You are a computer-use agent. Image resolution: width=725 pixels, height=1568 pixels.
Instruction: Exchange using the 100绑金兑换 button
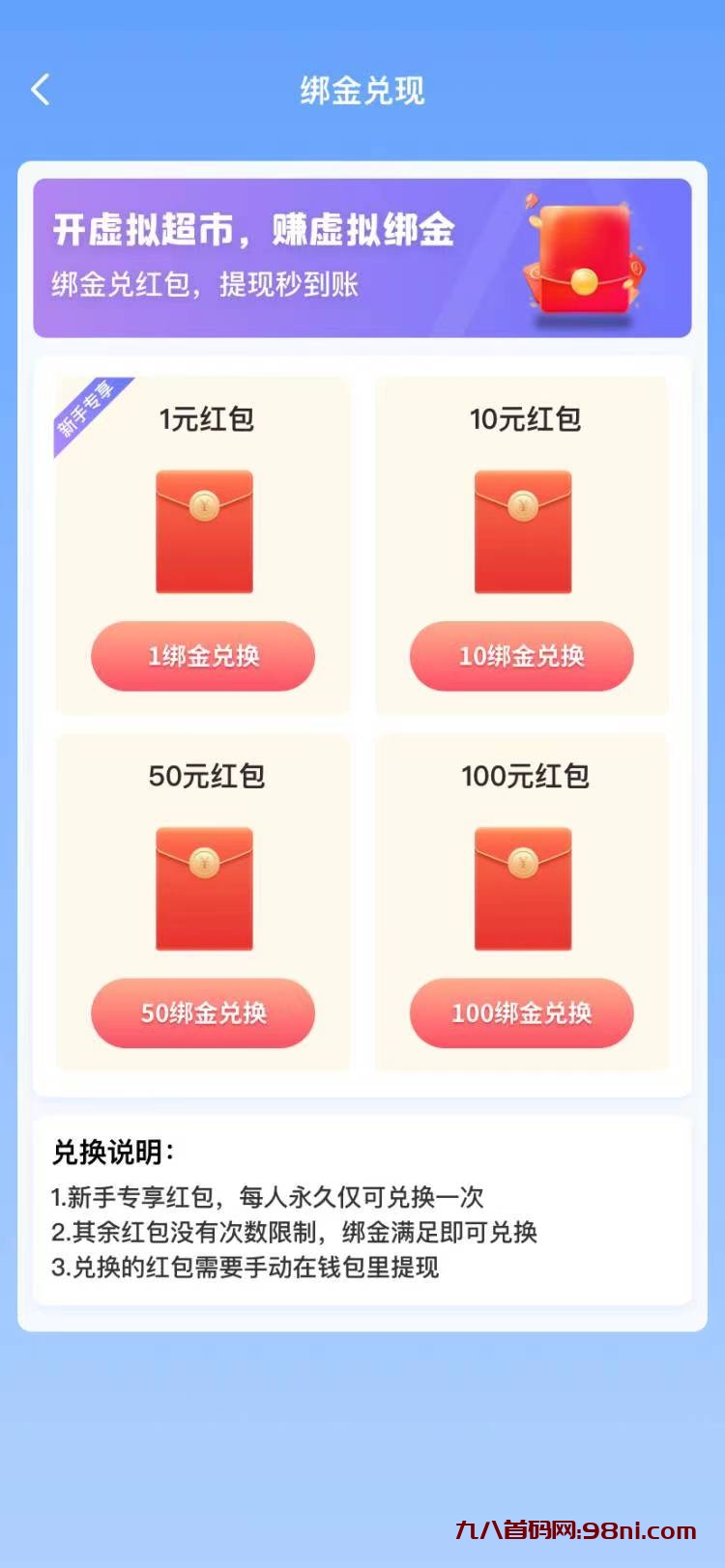click(x=521, y=1012)
